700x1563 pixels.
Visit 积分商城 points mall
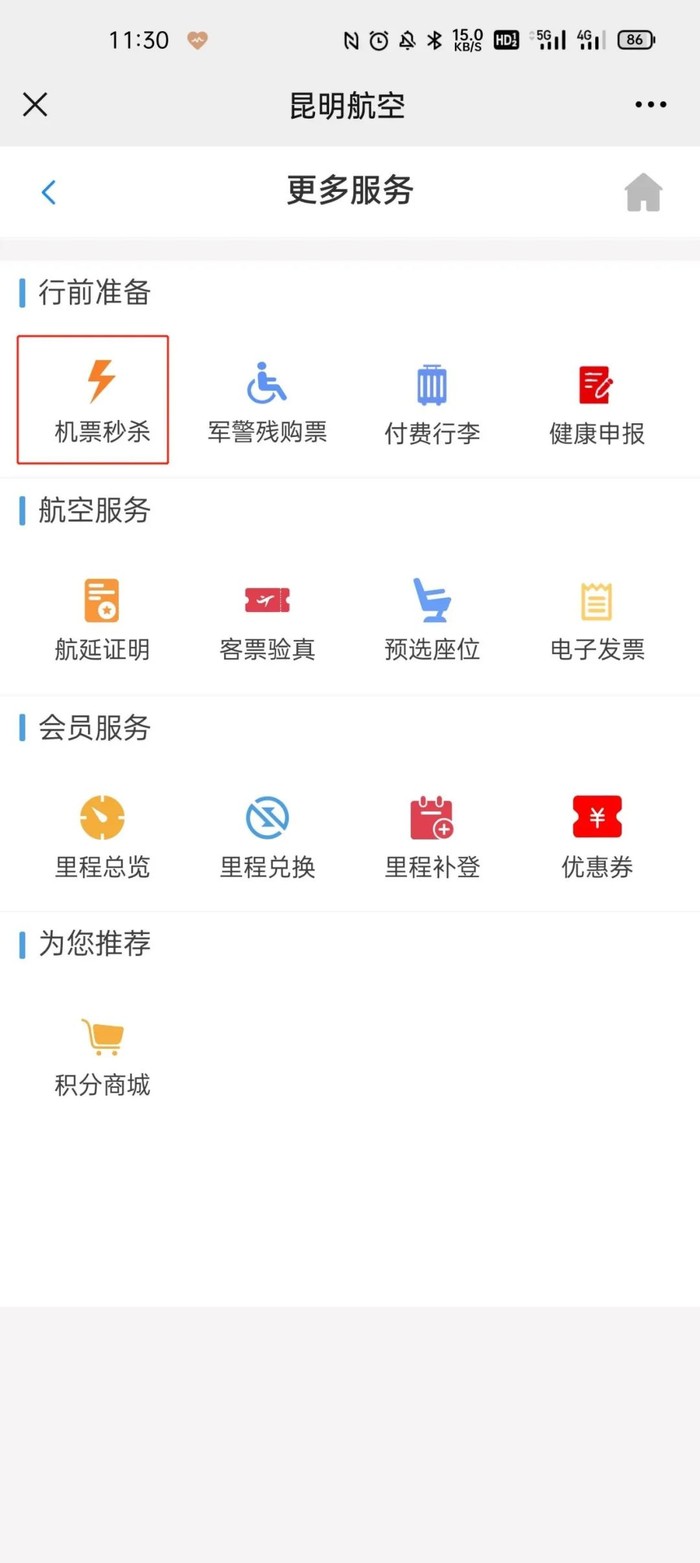pyautogui.click(x=101, y=1053)
